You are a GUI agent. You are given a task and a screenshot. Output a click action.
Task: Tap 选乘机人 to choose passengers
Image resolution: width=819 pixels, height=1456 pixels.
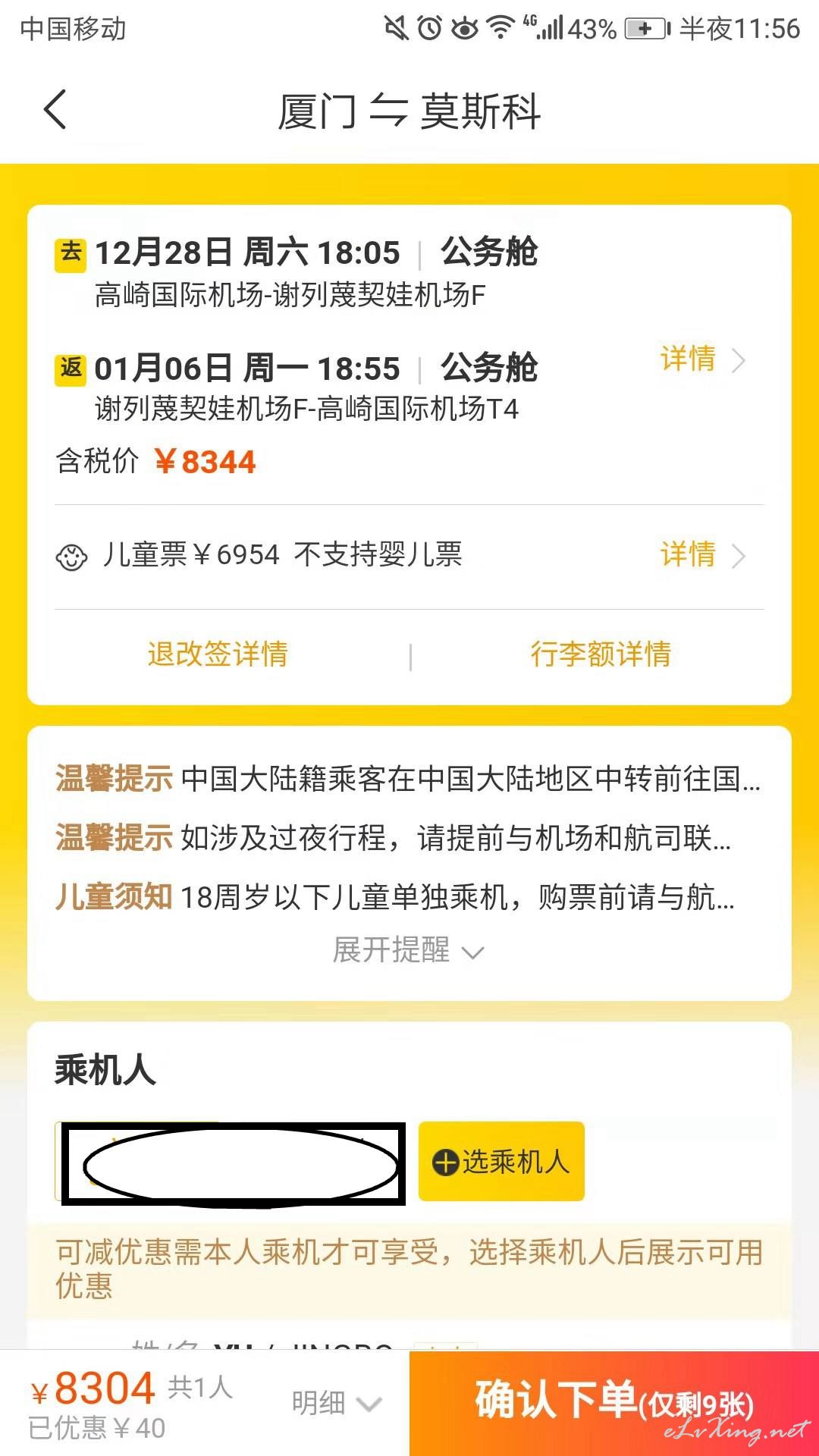[x=501, y=1161]
